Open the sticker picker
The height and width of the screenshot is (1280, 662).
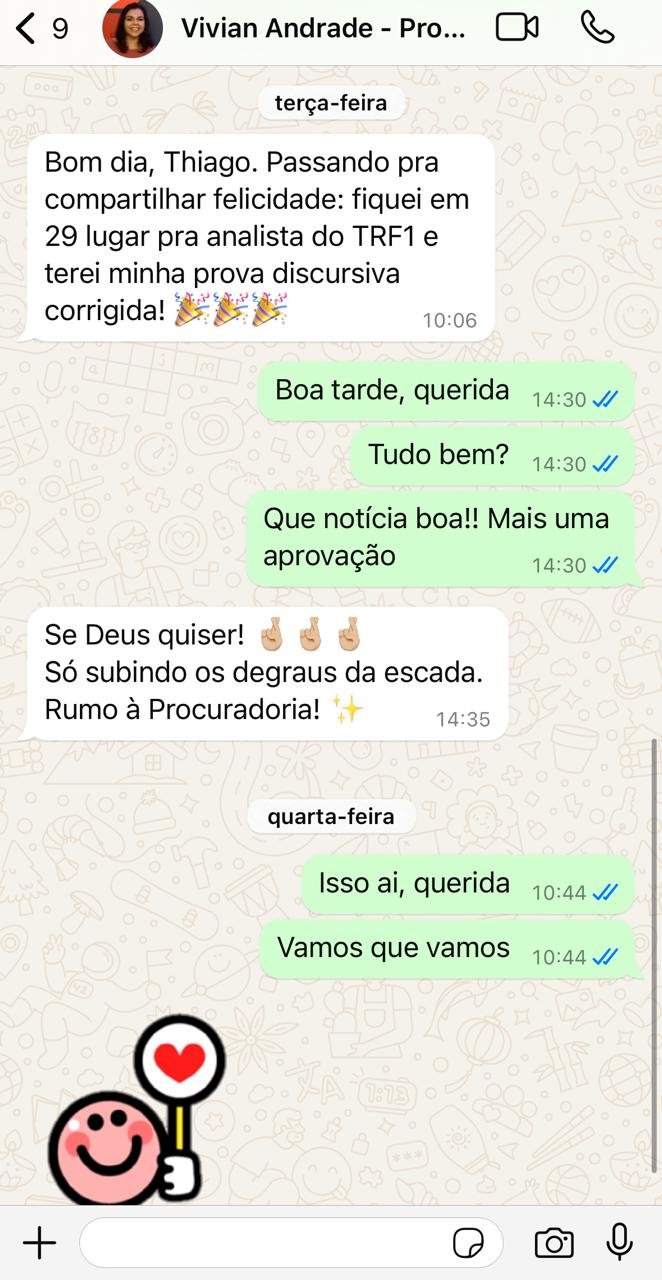click(468, 1243)
